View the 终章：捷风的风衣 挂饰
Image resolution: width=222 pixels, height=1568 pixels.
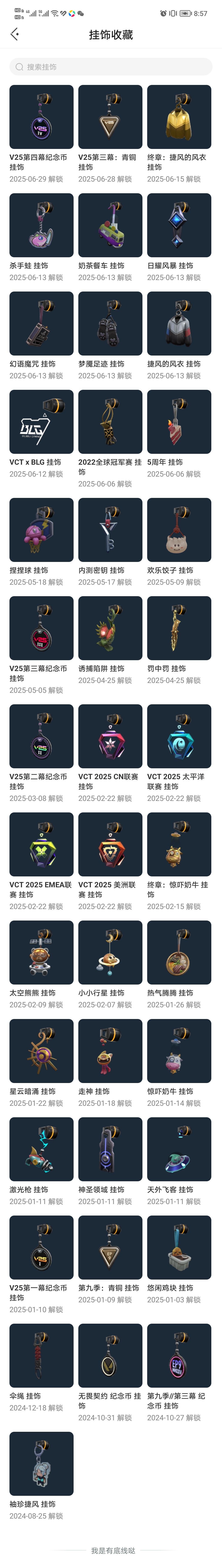(179, 117)
